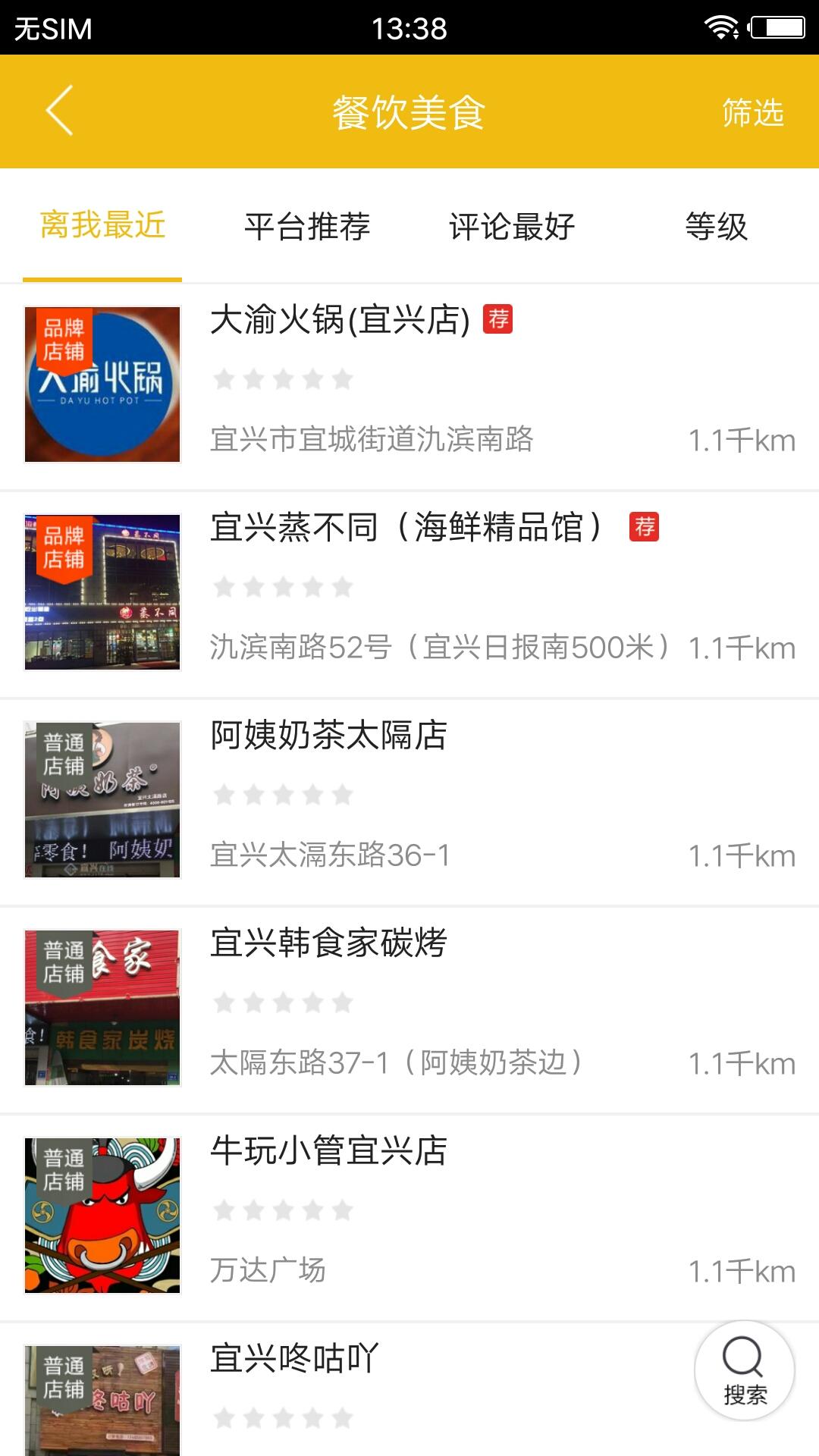Switch to the 评论最好 tab
The width and height of the screenshot is (819, 1456).
(x=512, y=226)
